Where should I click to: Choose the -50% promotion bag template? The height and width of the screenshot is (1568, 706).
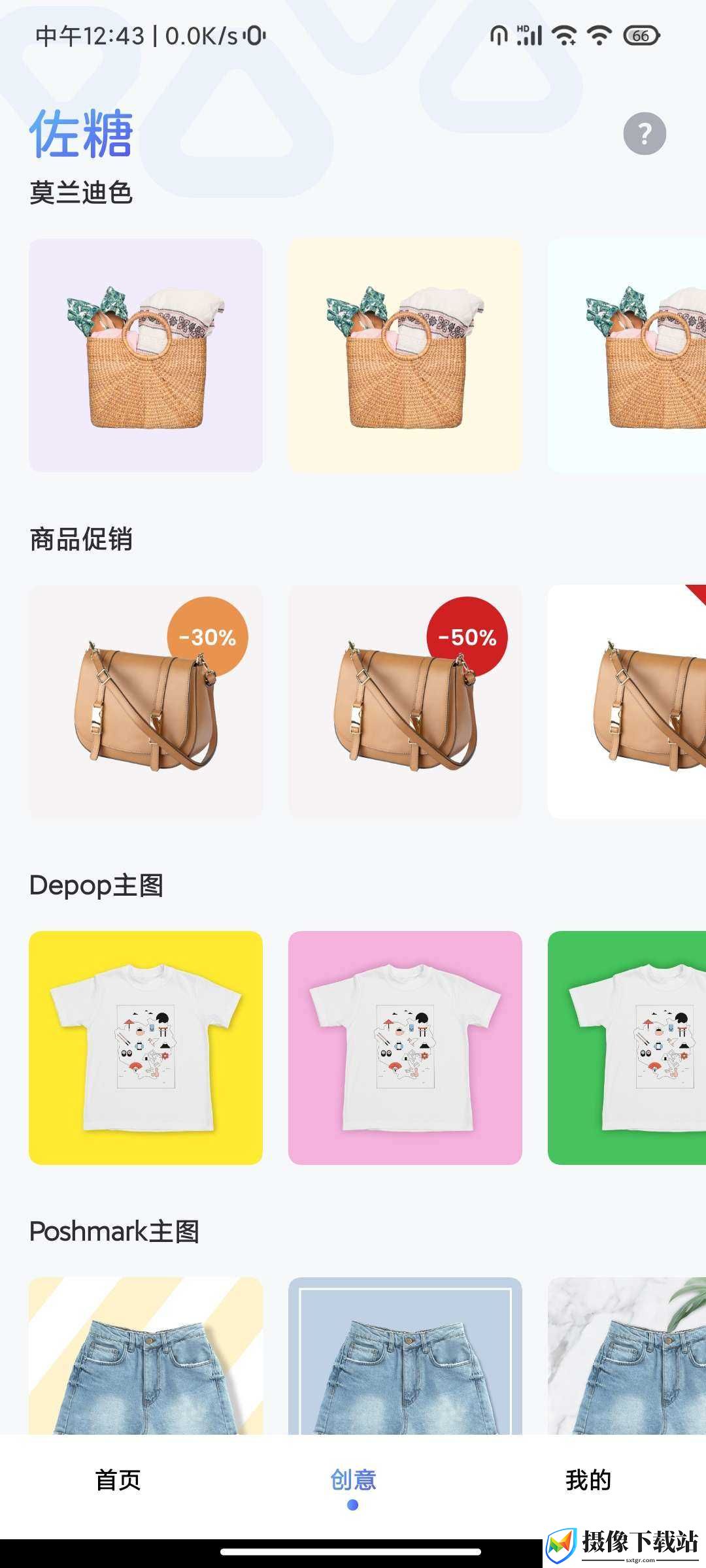pos(405,701)
